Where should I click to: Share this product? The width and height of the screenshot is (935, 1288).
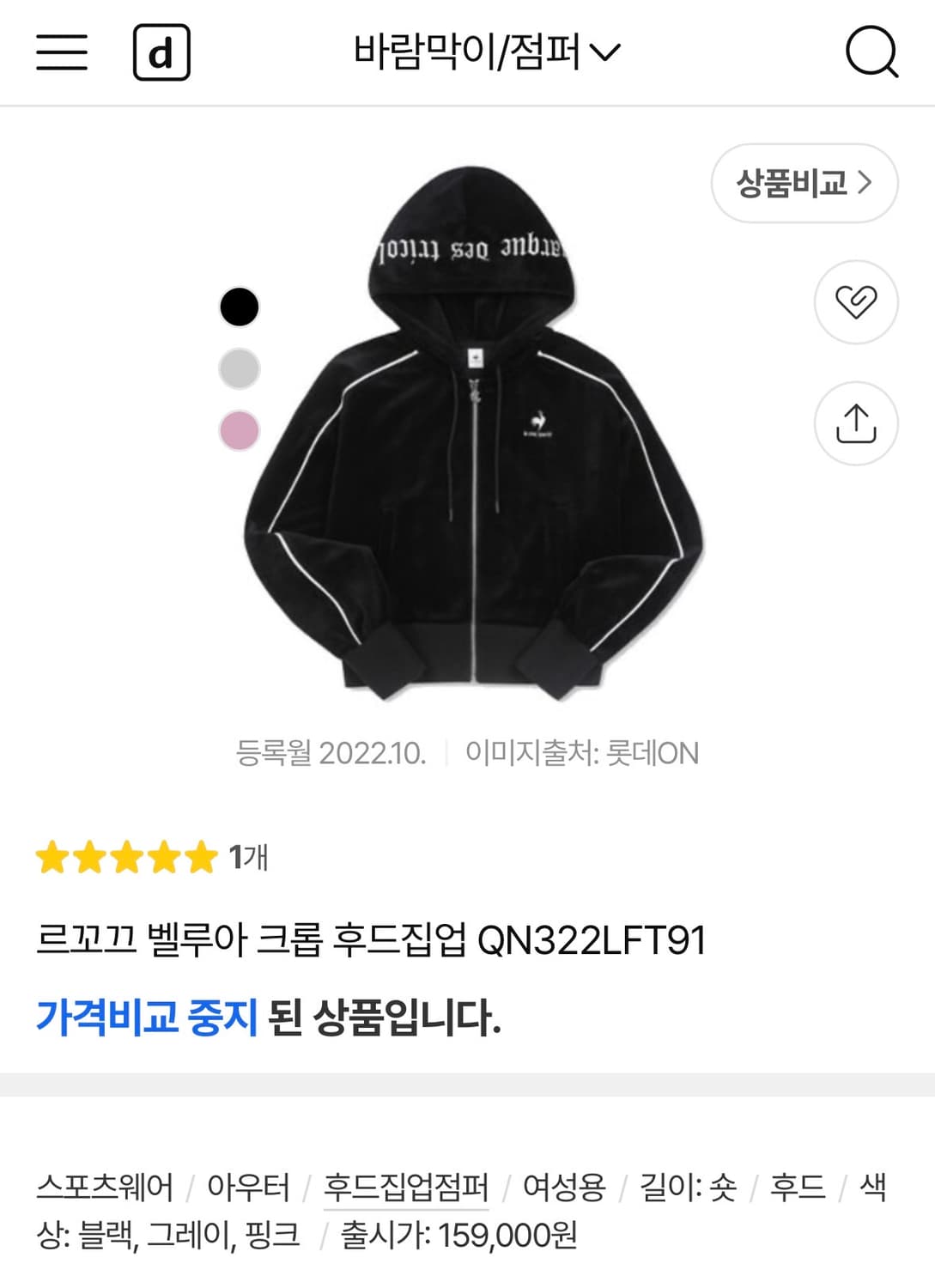pyautogui.click(x=855, y=423)
